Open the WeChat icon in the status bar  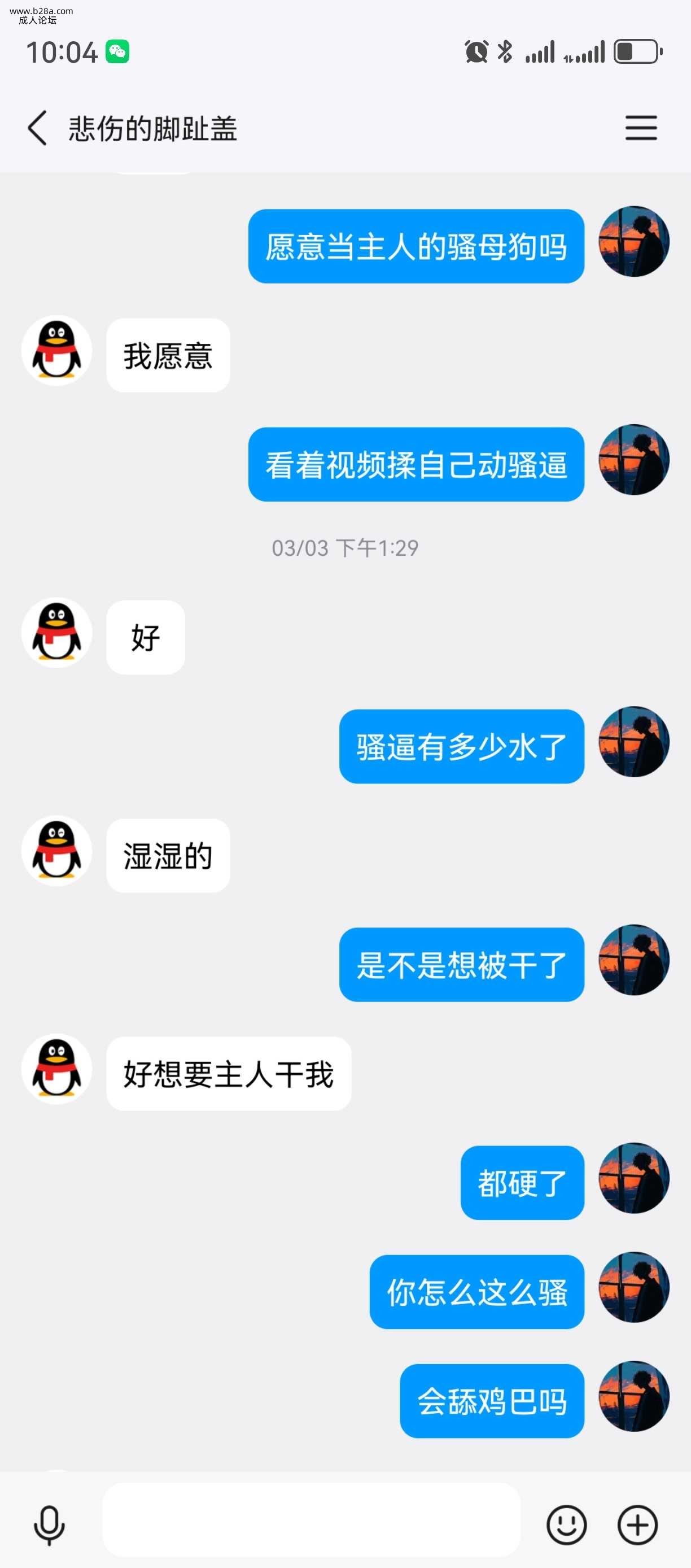[x=118, y=53]
